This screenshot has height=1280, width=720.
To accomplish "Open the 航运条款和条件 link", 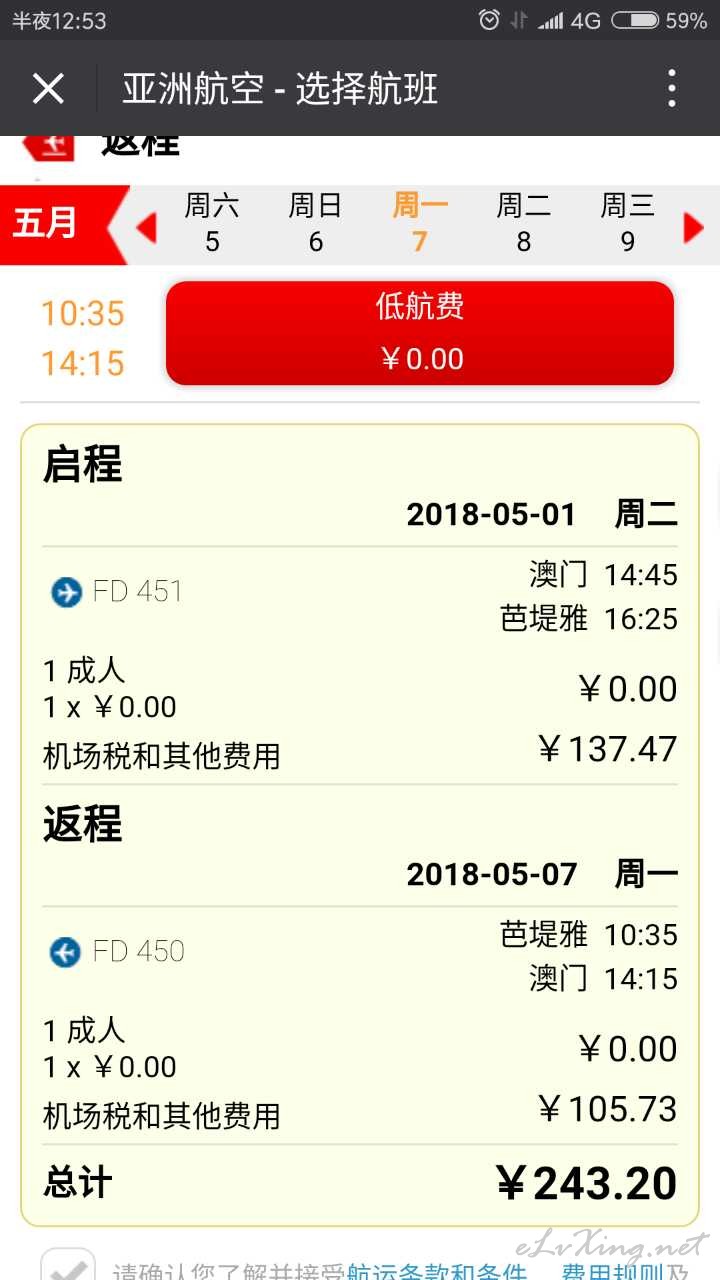I will point(437,1271).
